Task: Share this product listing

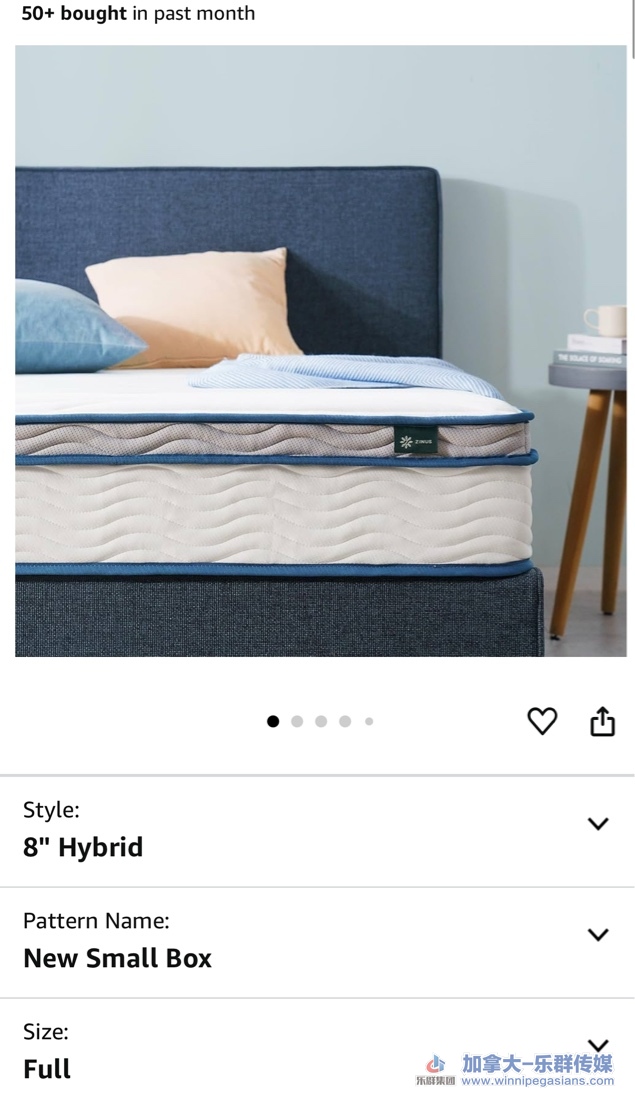Action: pyautogui.click(x=602, y=721)
